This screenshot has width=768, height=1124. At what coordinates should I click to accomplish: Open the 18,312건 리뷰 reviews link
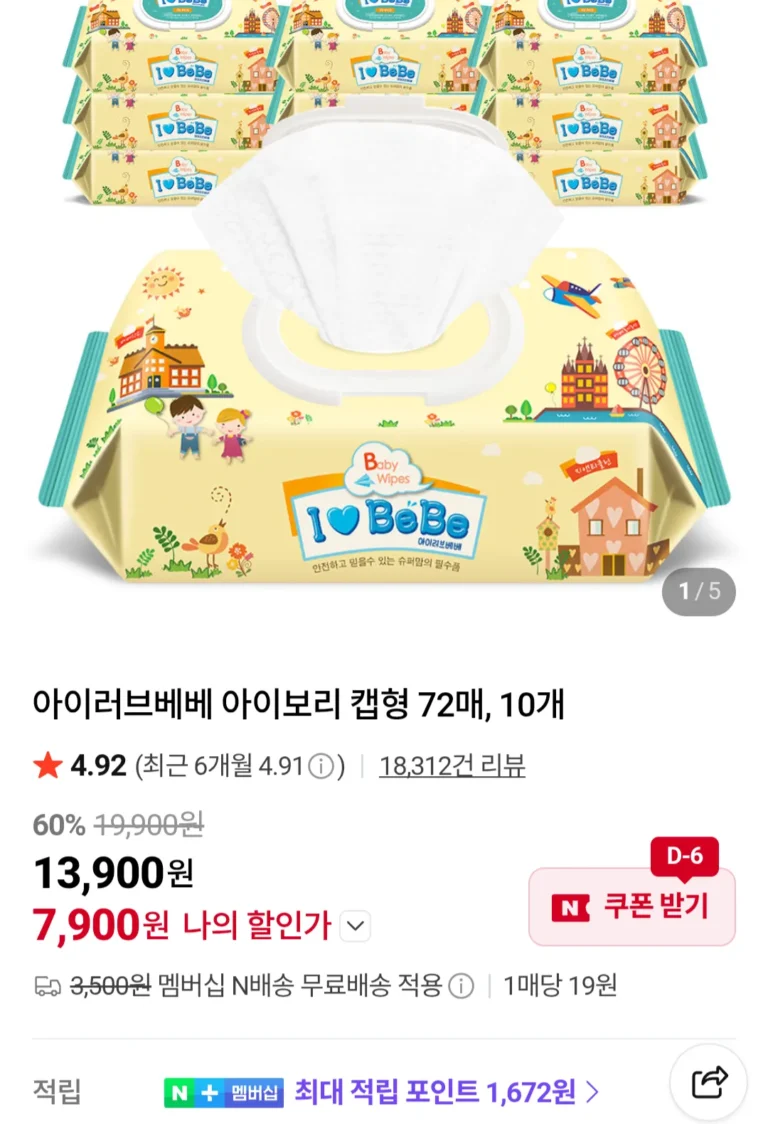452,767
